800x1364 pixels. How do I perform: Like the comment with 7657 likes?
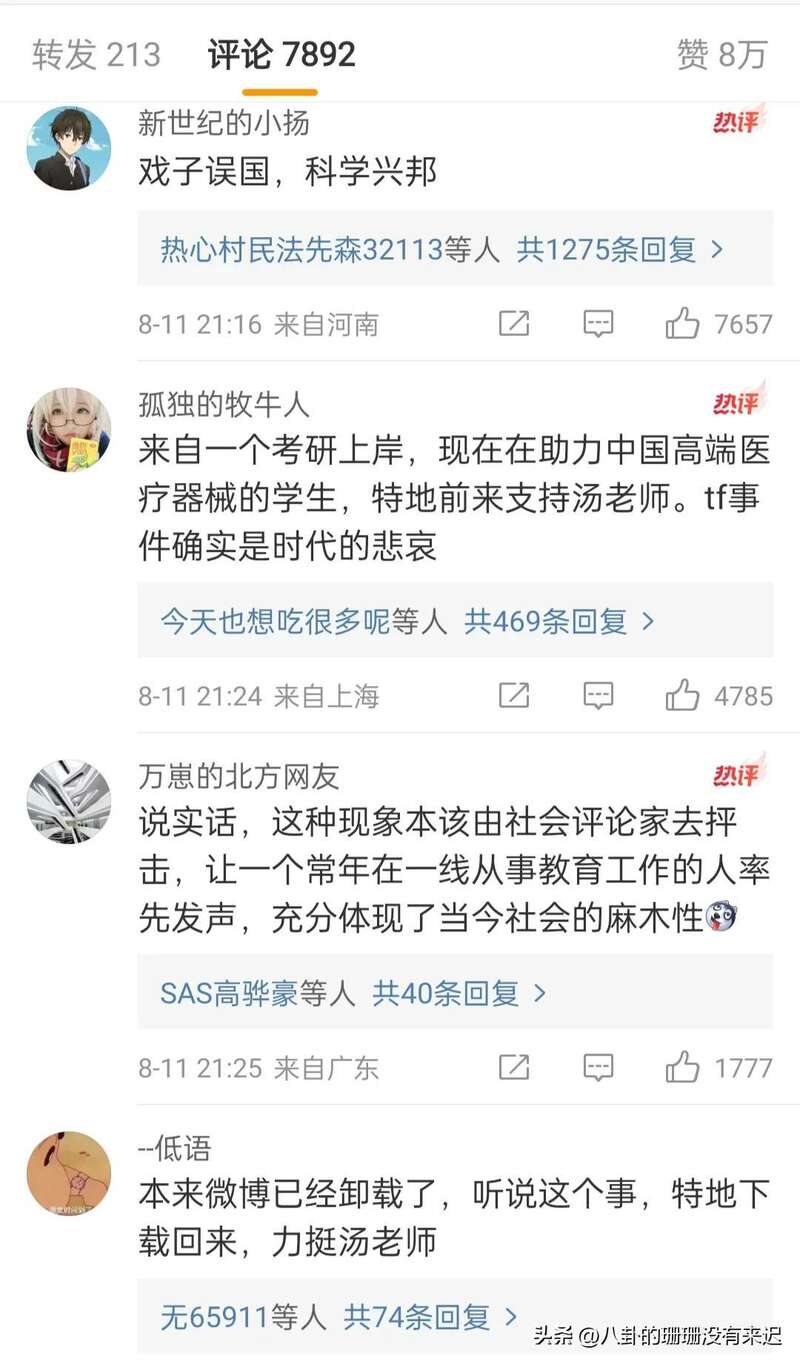tap(683, 323)
